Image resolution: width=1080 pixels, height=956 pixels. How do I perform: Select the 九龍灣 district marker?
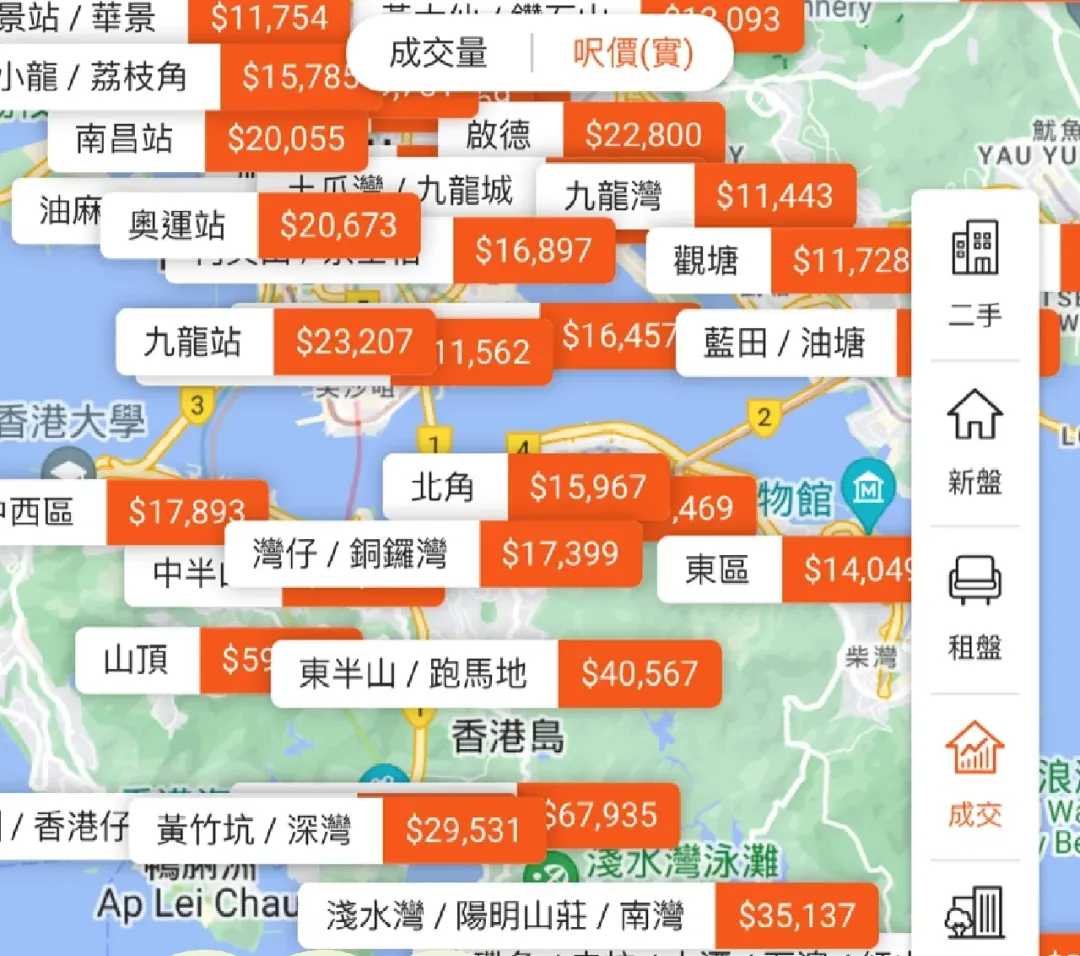point(696,197)
